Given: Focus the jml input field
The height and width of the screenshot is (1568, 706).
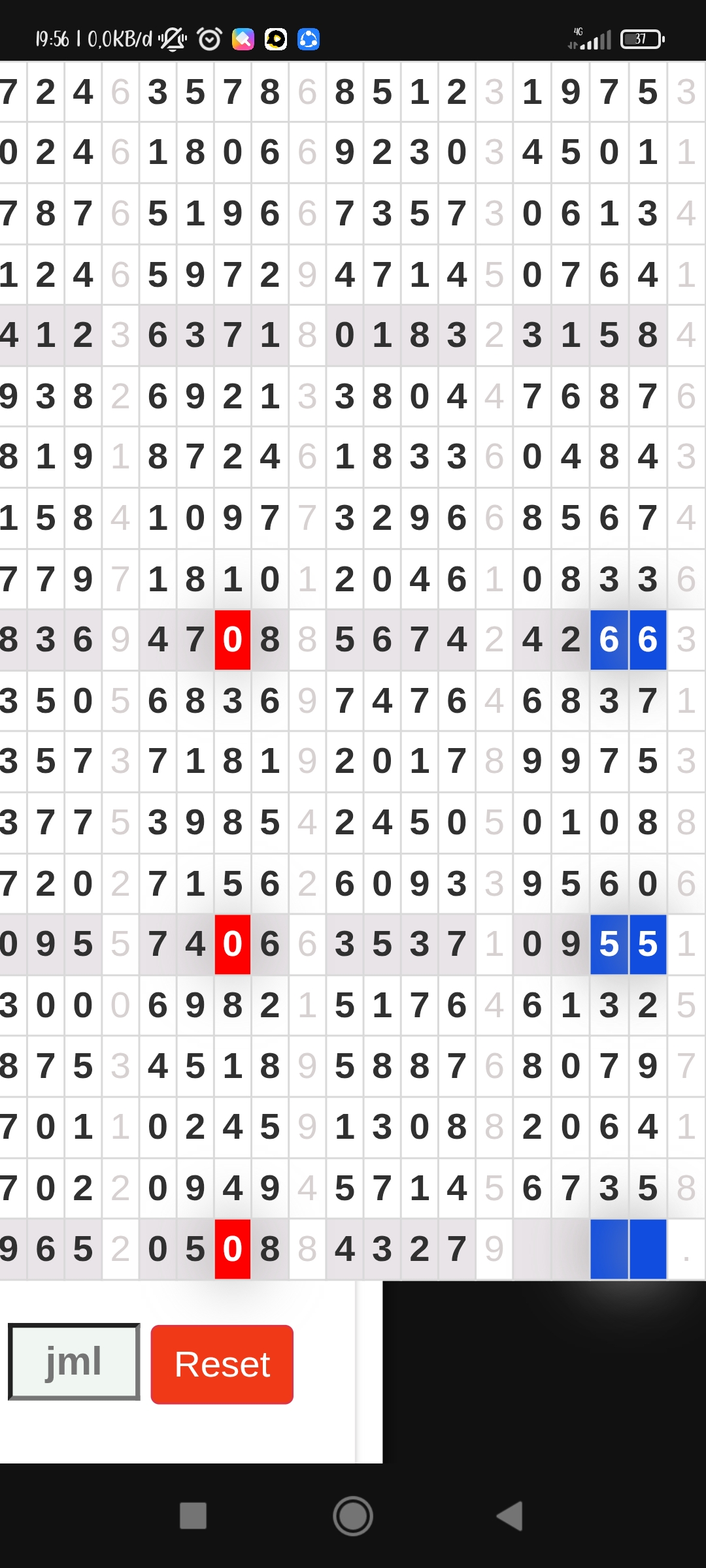Looking at the screenshot, I should [x=74, y=1362].
